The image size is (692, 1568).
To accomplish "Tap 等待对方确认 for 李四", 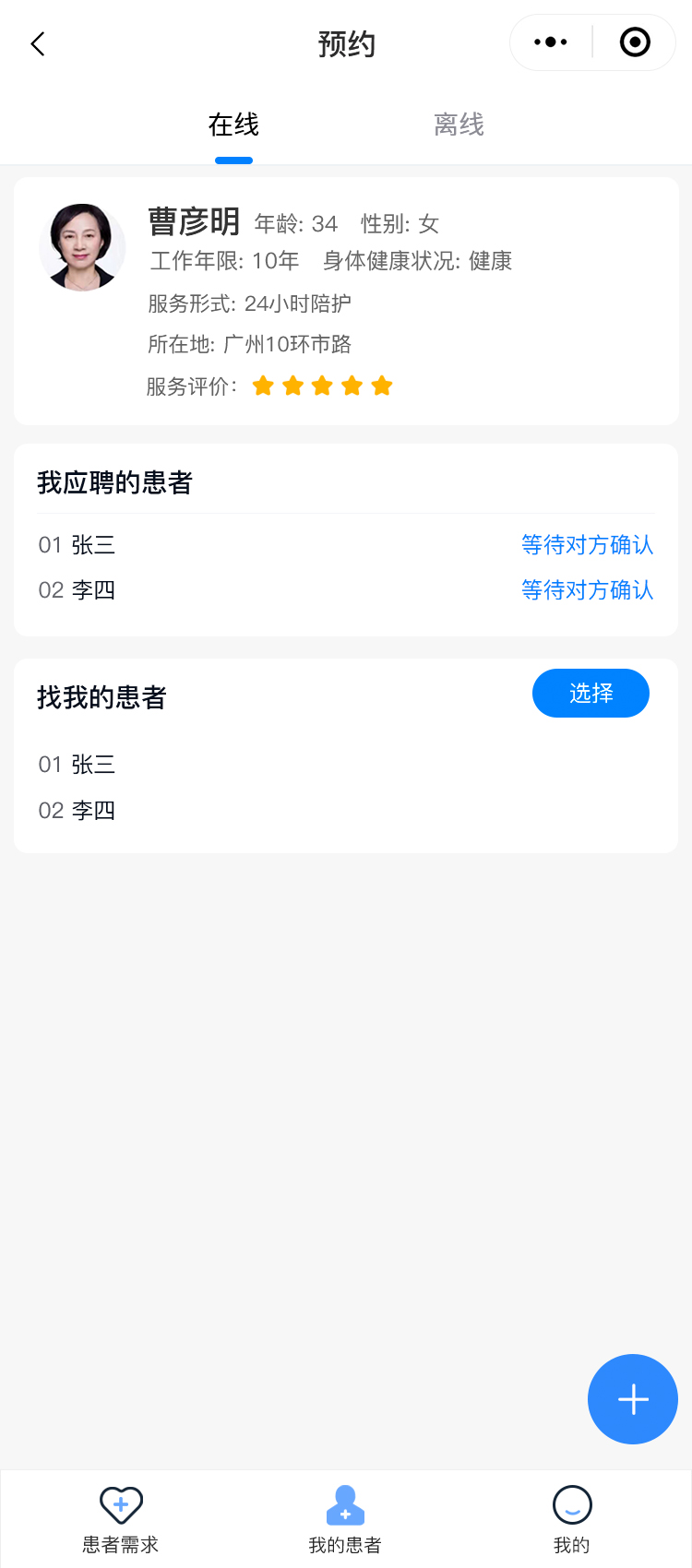I will coord(587,590).
